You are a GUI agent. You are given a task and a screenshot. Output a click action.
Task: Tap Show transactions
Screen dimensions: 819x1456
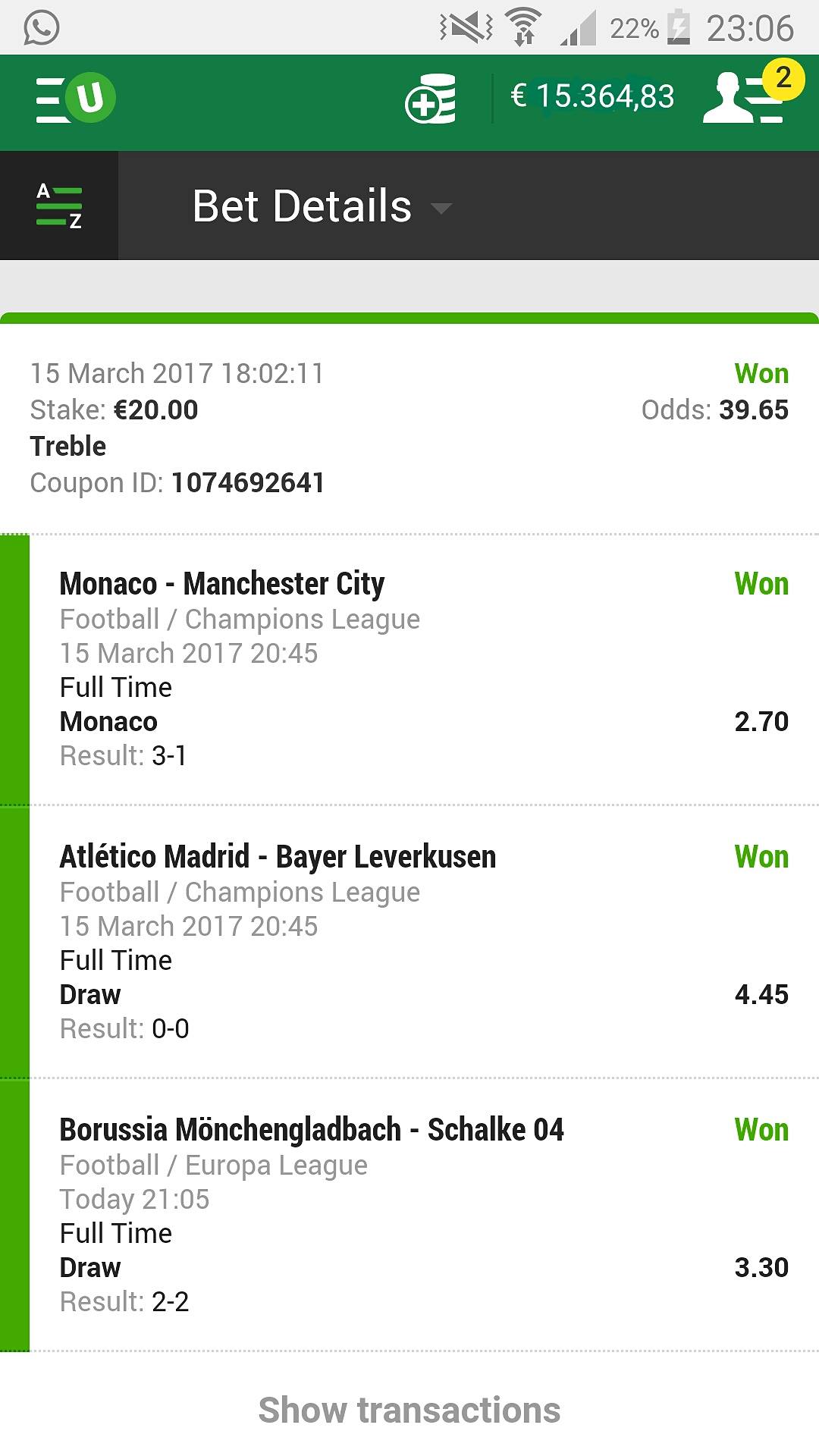pyautogui.click(x=409, y=1410)
